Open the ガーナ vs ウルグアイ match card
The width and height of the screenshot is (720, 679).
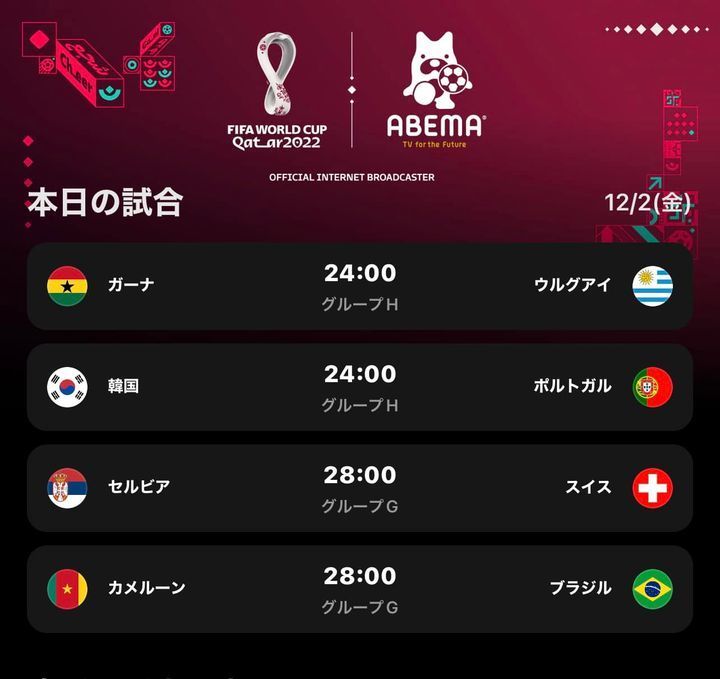click(x=360, y=286)
